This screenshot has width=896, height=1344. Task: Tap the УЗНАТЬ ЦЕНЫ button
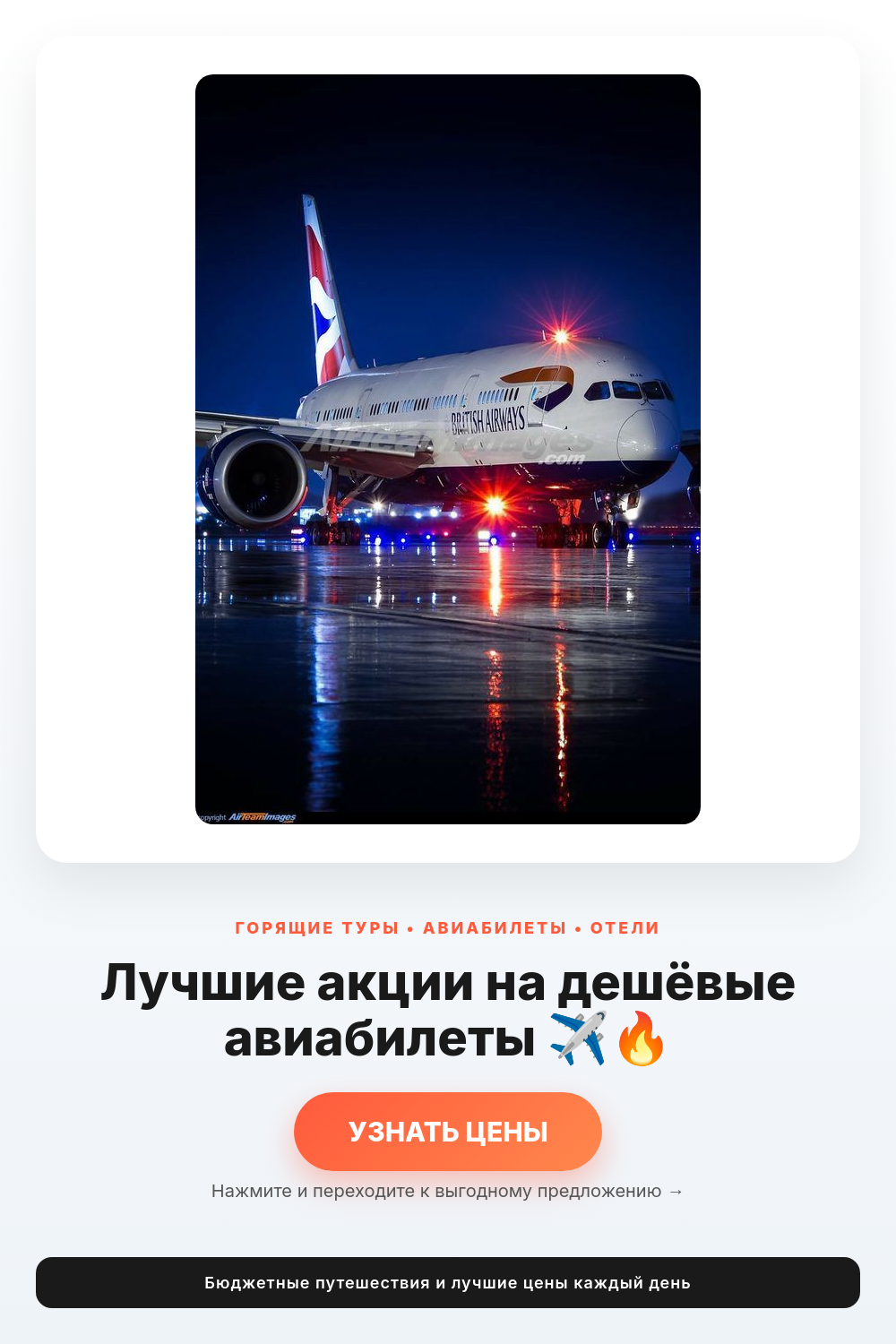click(x=448, y=1132)
